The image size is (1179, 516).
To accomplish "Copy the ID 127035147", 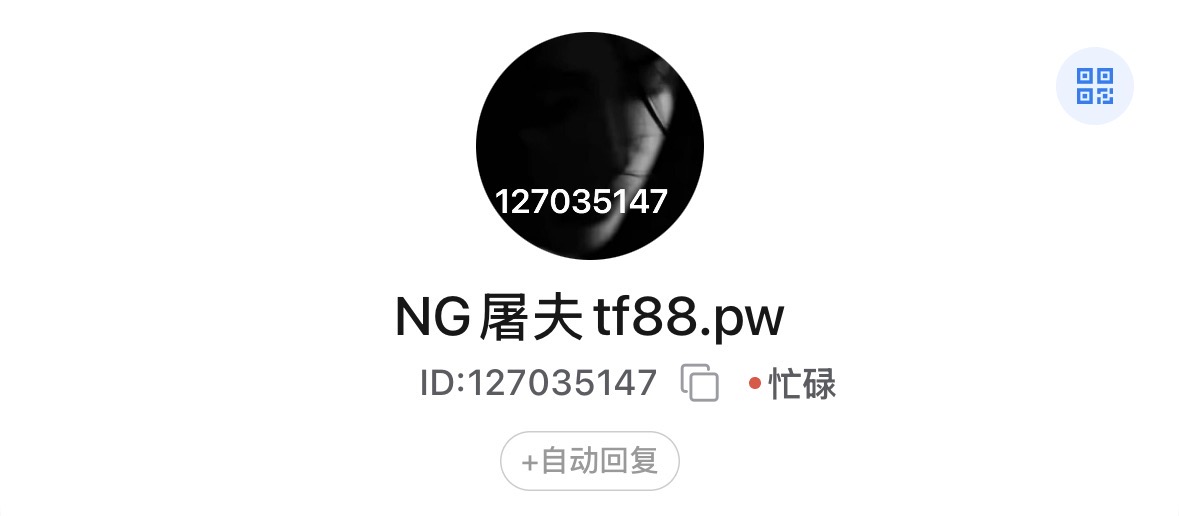I will coord(700,384).
